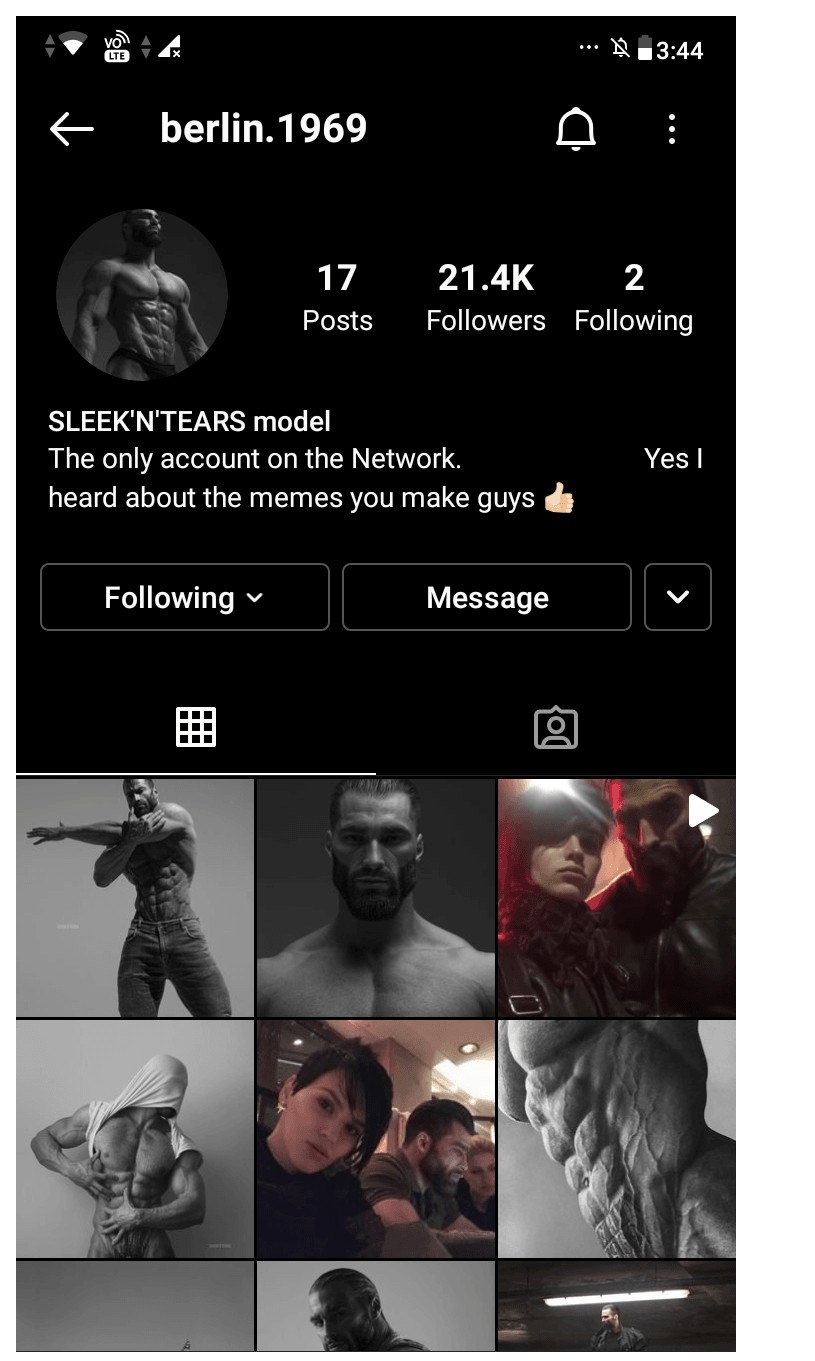Open the 2 Following list

coord(633,297)
